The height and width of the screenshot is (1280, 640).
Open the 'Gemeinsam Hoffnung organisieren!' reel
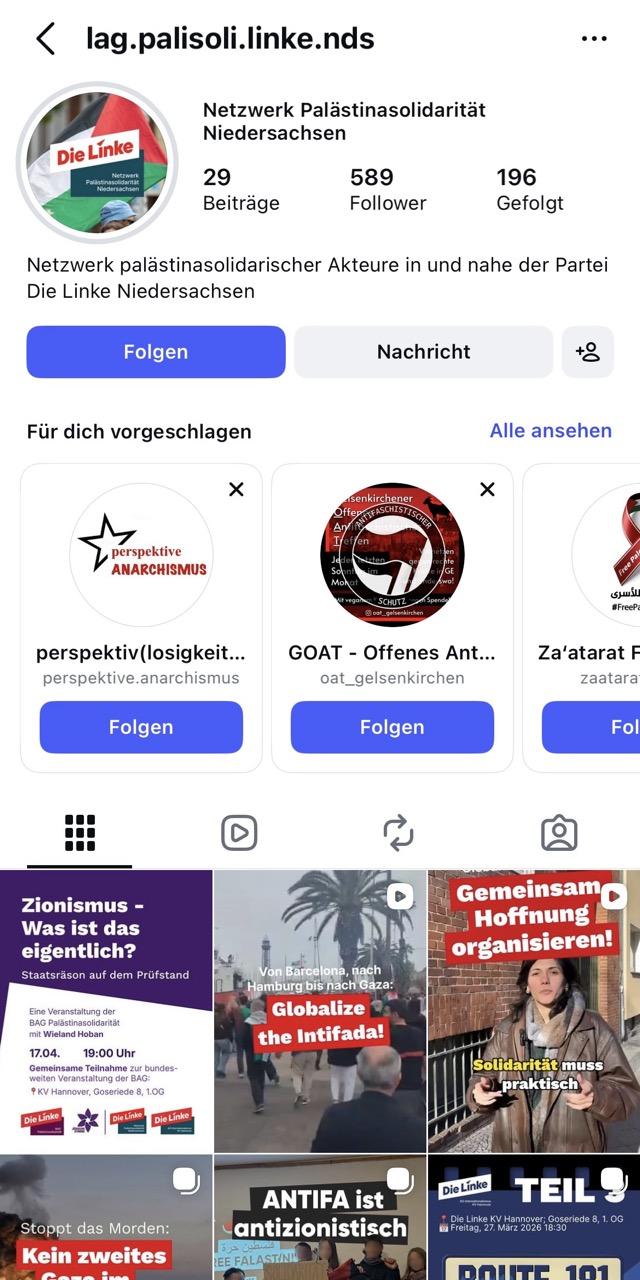coord(534,1010)
